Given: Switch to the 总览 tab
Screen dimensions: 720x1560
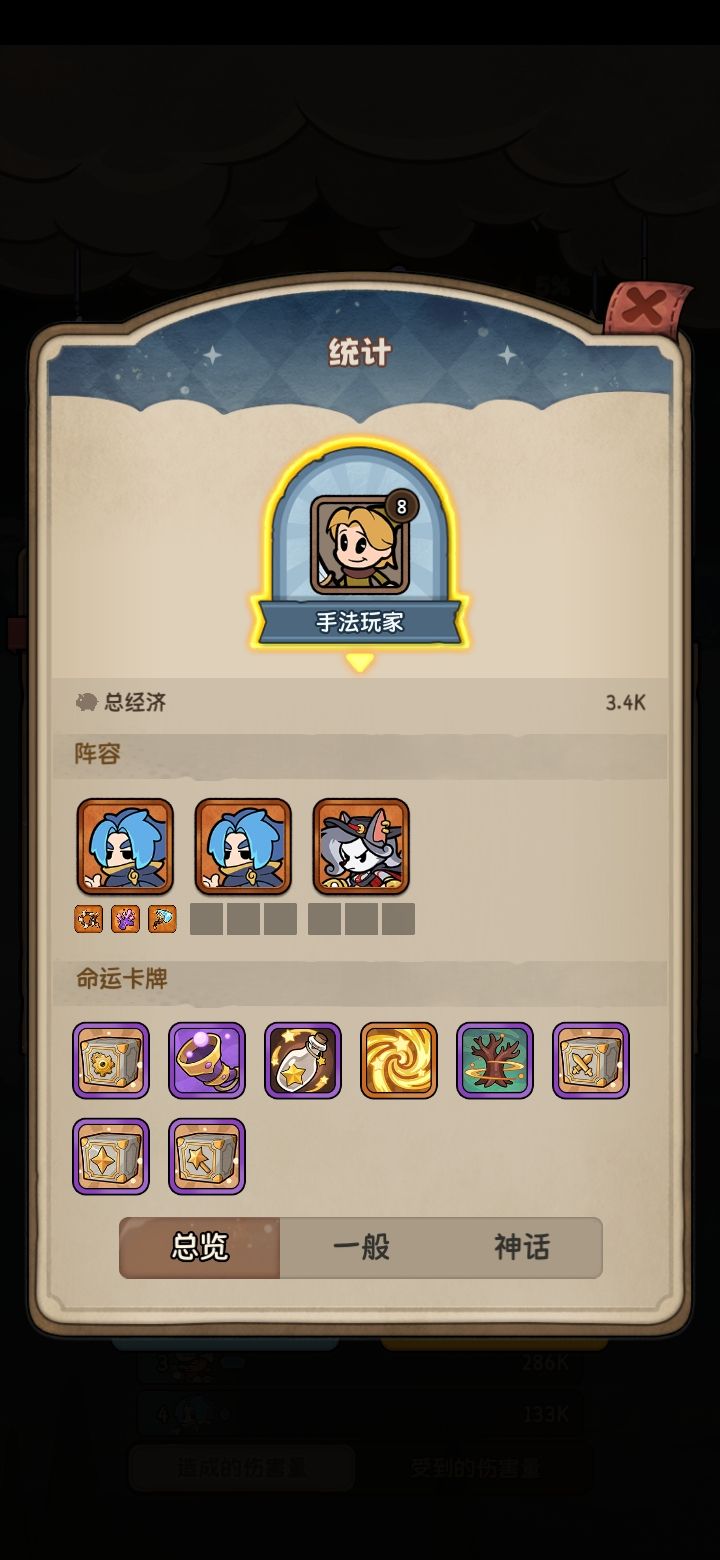Looking at the screenshot, I should 200,1247.
